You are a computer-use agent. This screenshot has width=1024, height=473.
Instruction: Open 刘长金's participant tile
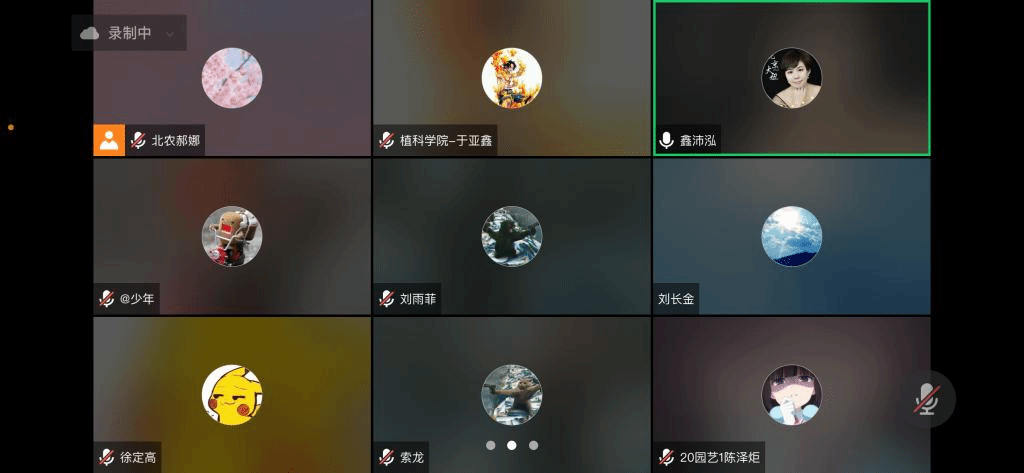[x=791, y=236]
